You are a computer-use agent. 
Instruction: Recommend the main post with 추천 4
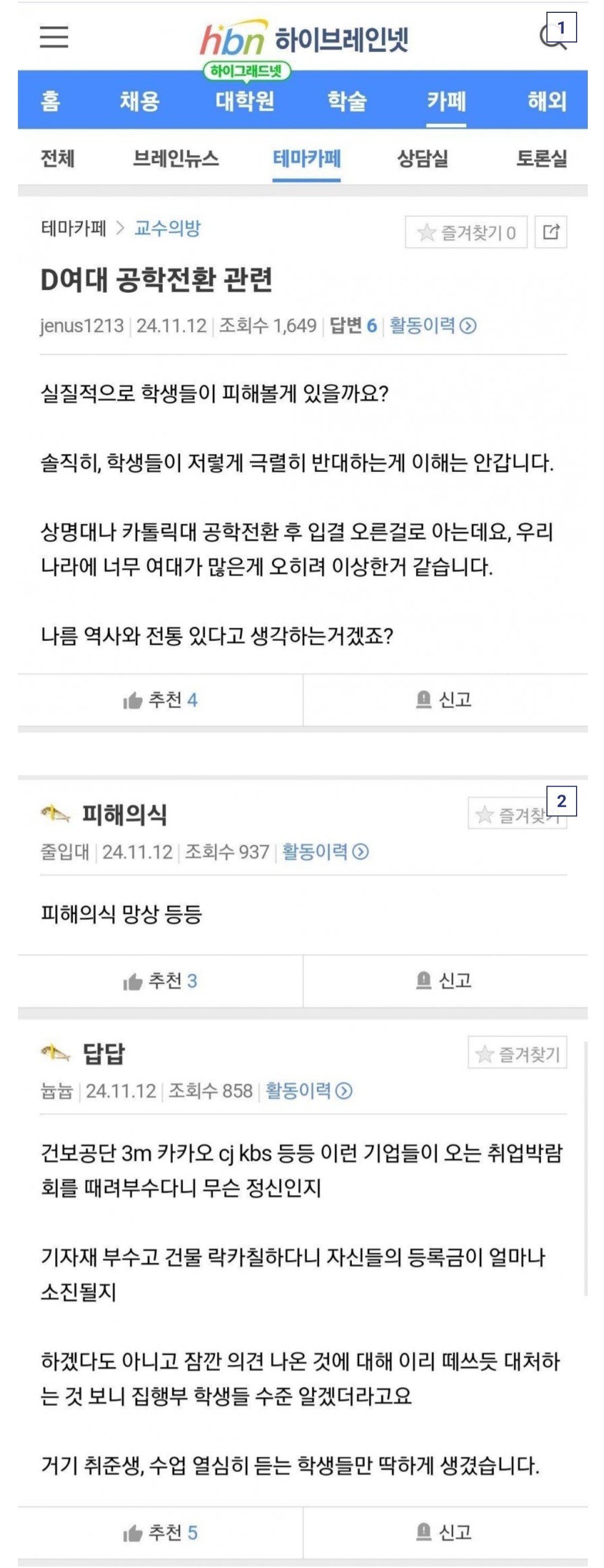(x=160, y=700)
